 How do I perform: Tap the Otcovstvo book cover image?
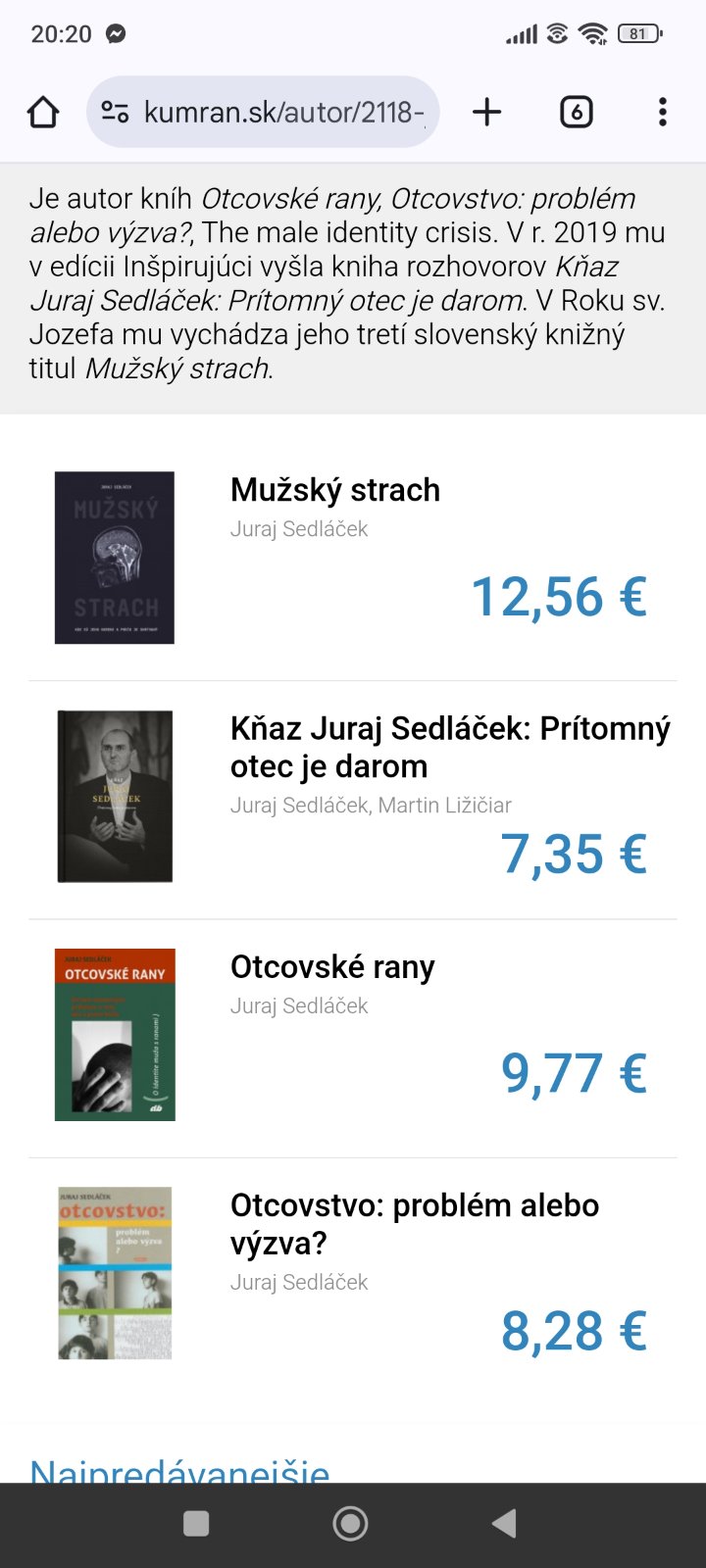click(115, 1273)
